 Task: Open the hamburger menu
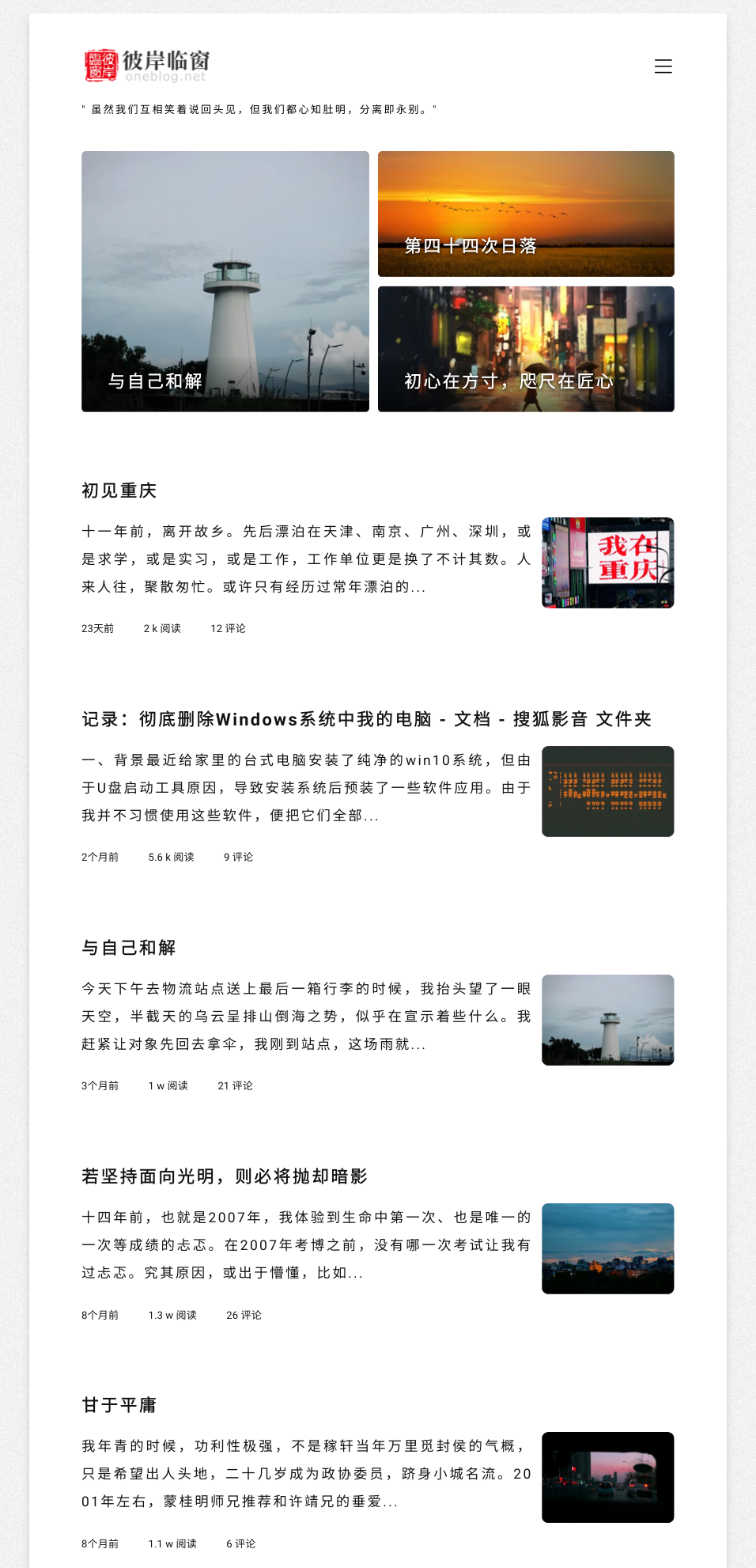(x=663, y=66)
